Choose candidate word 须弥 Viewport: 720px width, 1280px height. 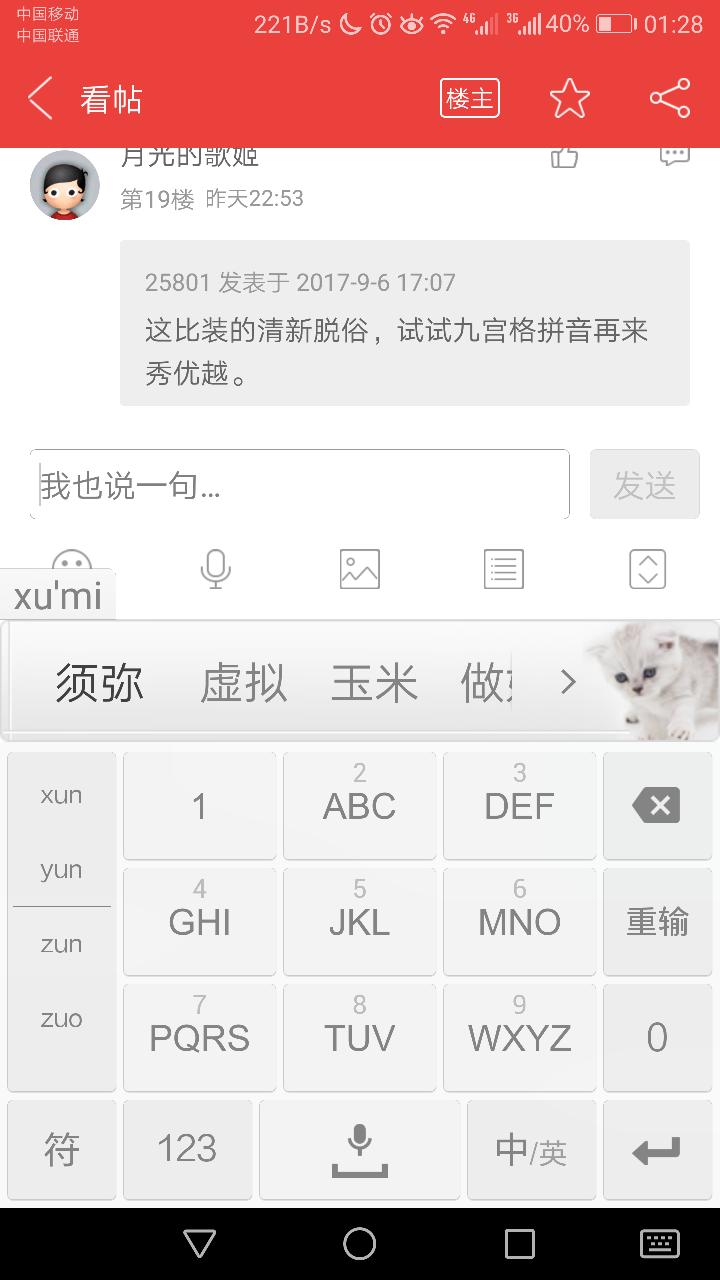(99, 683)
